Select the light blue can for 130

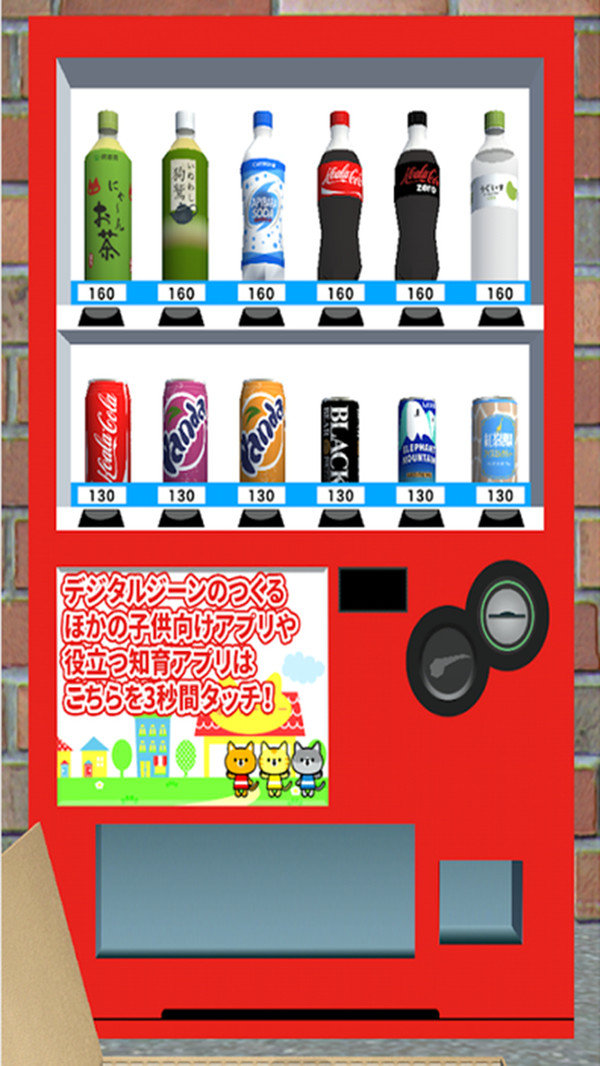(x=497, y=440)
